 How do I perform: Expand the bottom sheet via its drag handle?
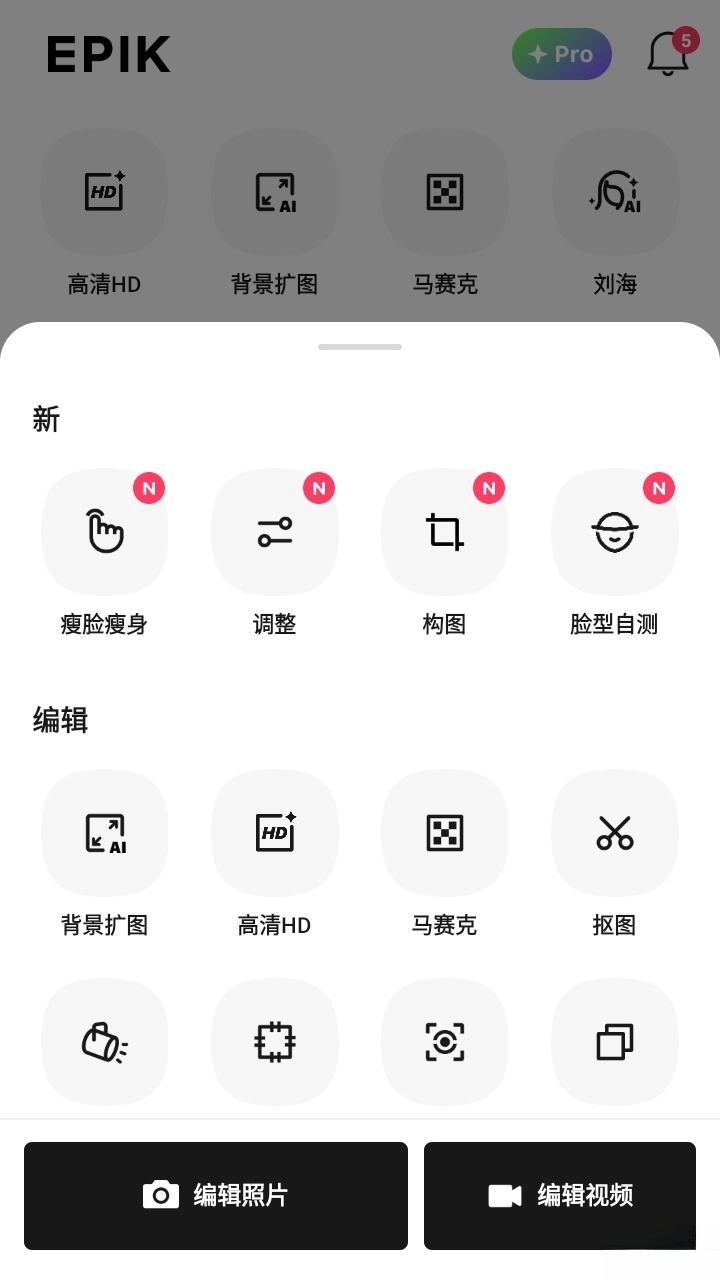(x=360, y=346)
